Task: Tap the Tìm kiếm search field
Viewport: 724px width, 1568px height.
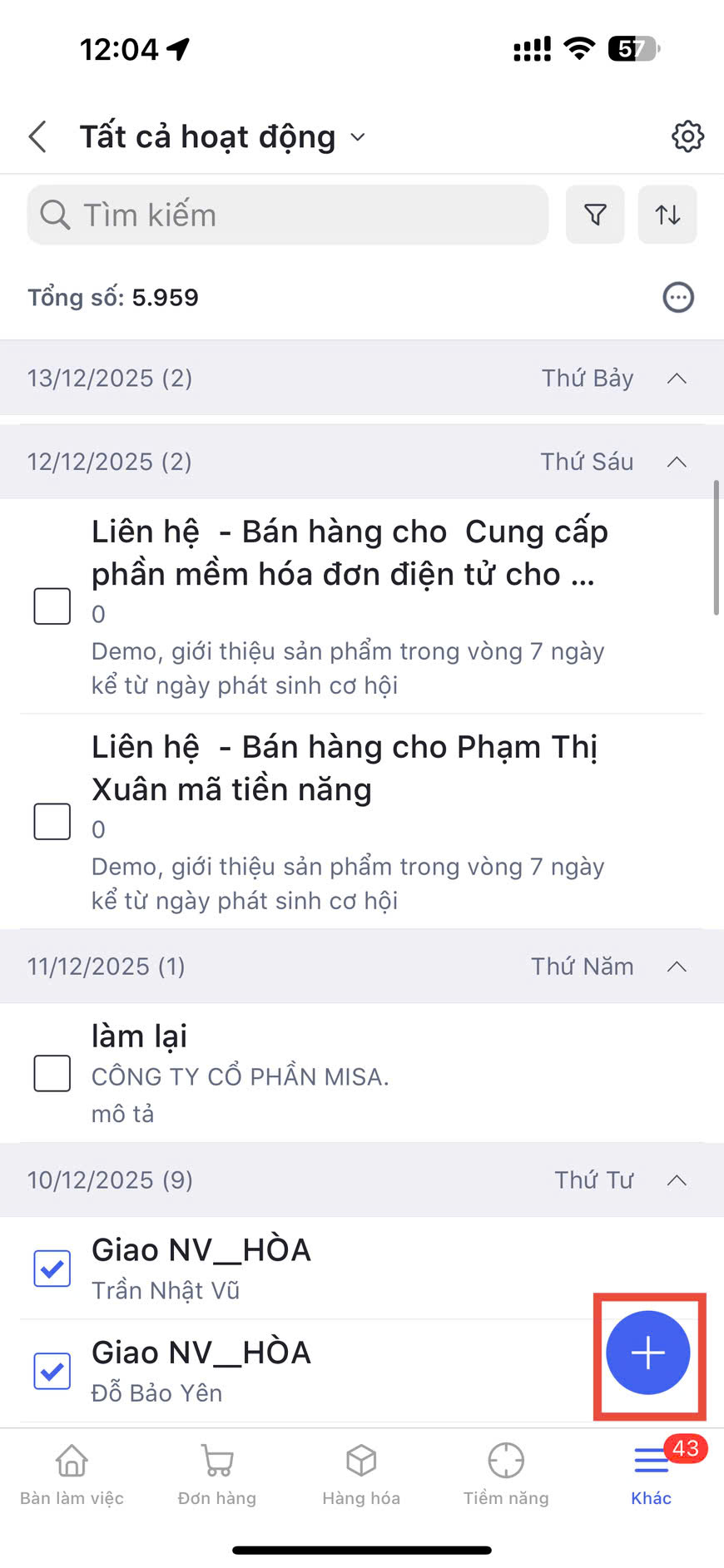Action: (288, 215)
